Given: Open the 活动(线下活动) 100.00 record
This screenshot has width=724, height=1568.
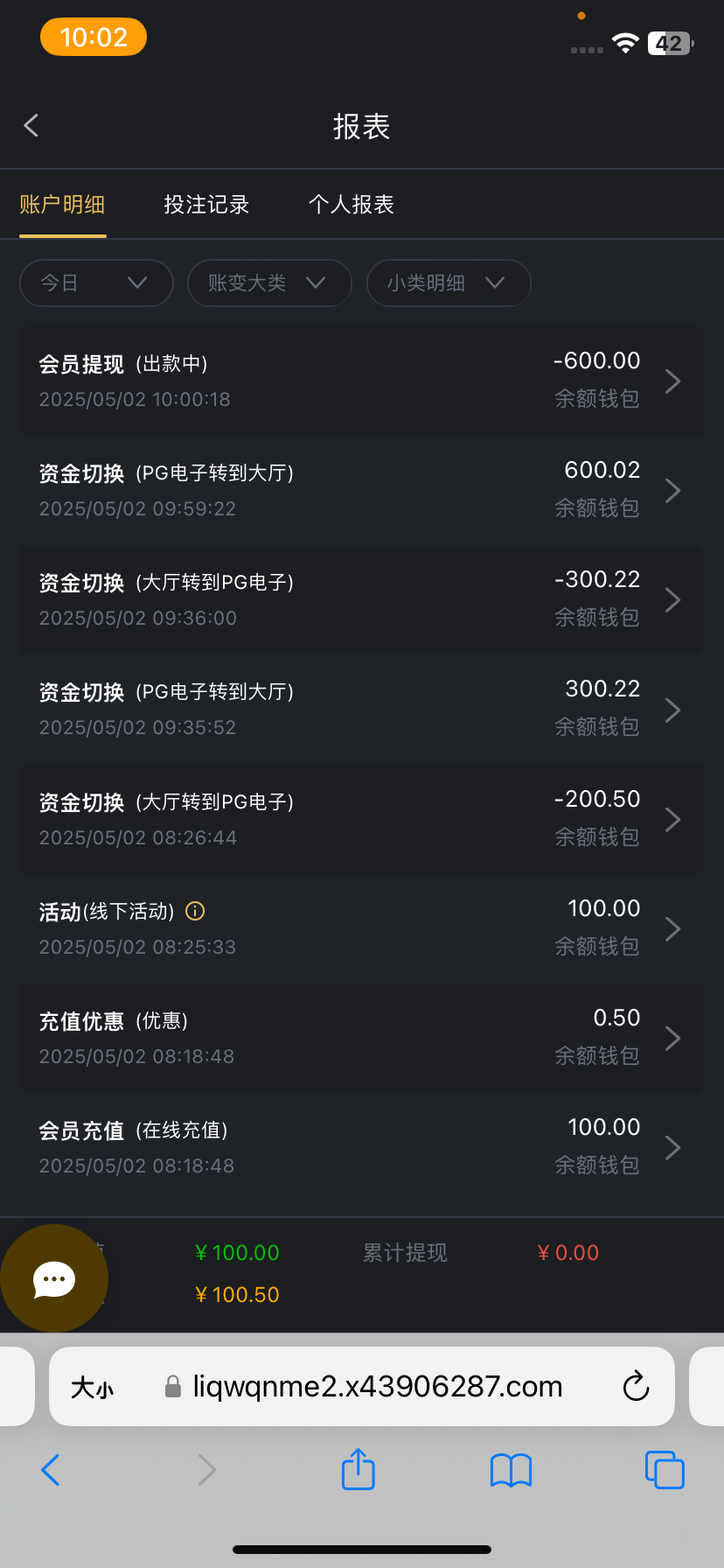Looking at the screenshot, I should point(361,928).
